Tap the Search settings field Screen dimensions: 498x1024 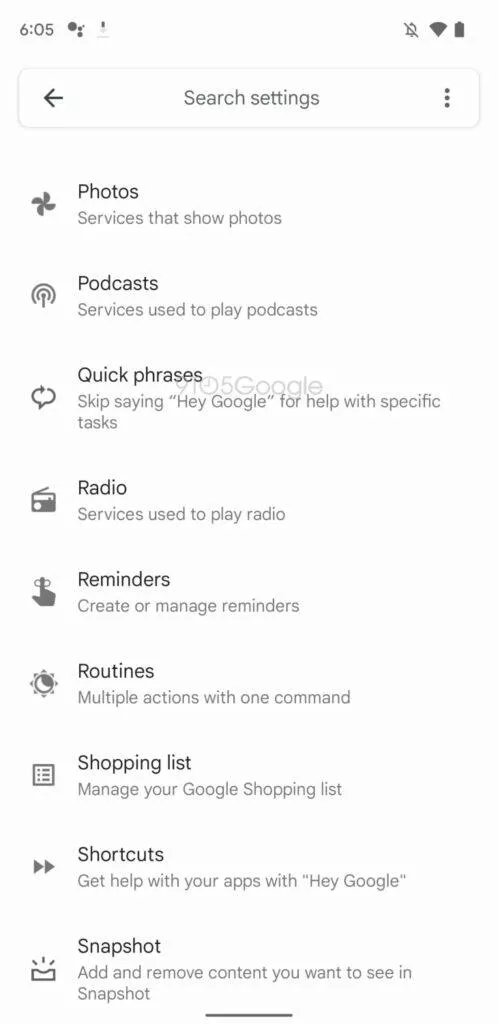[251, 98]
